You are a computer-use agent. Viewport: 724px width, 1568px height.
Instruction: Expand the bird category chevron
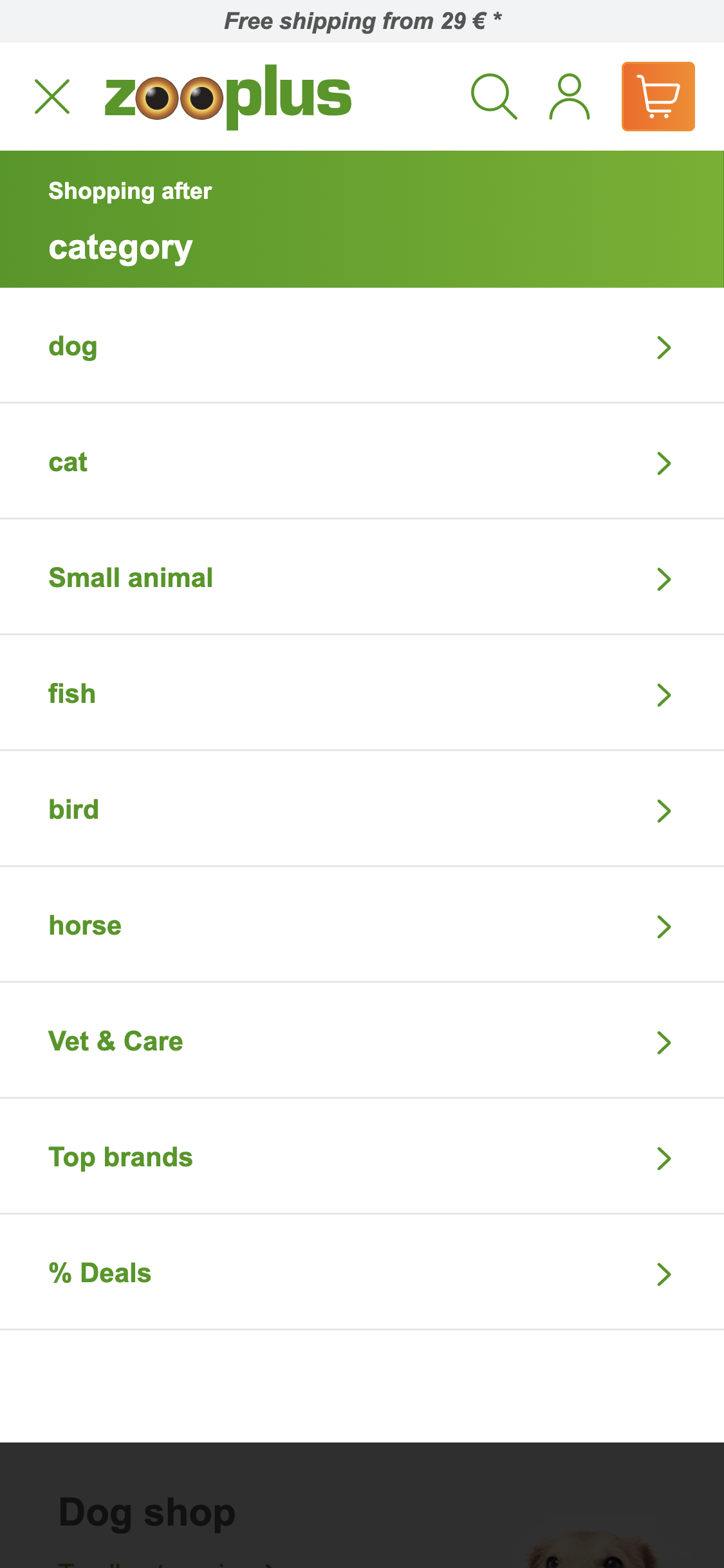click(x=664, y=810)
